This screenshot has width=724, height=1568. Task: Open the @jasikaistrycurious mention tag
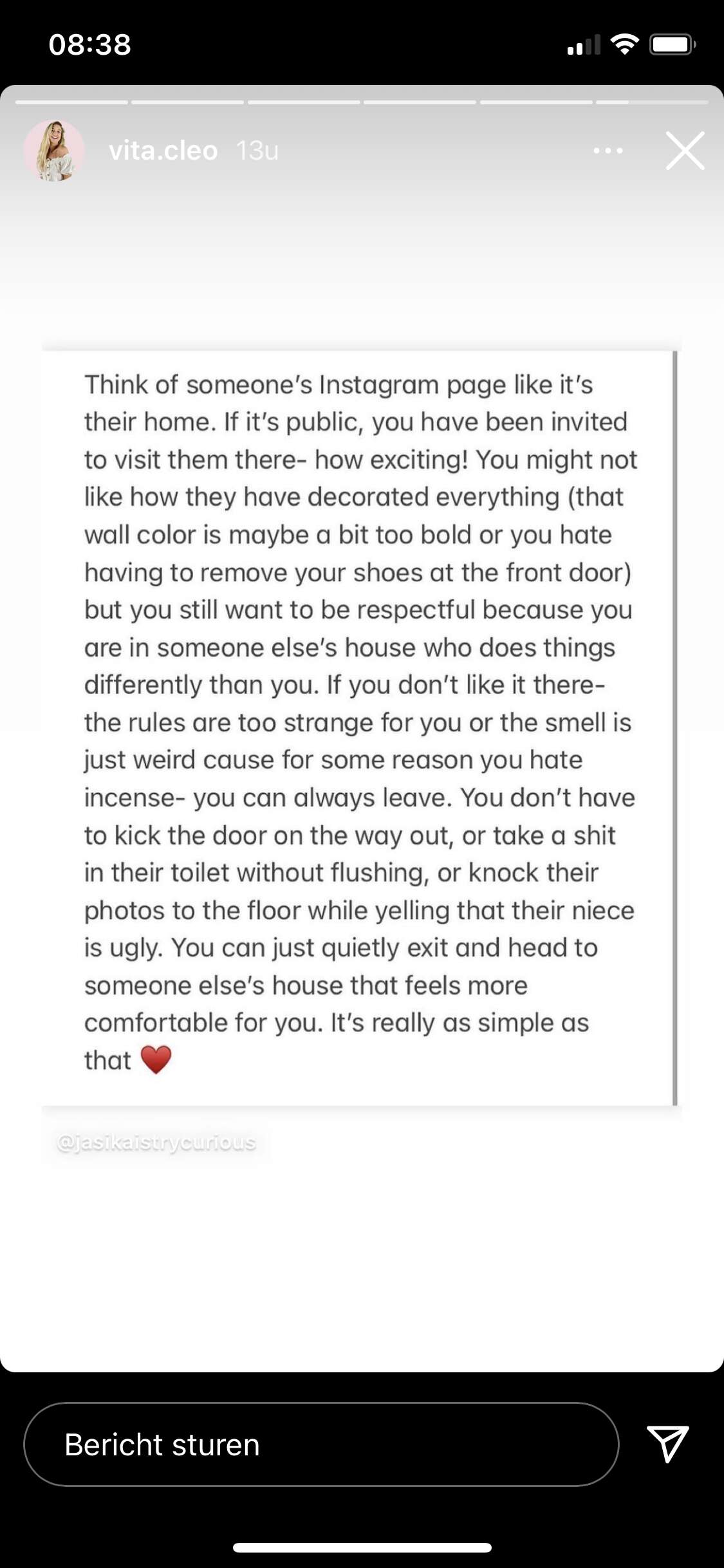tap(156, 1143)
